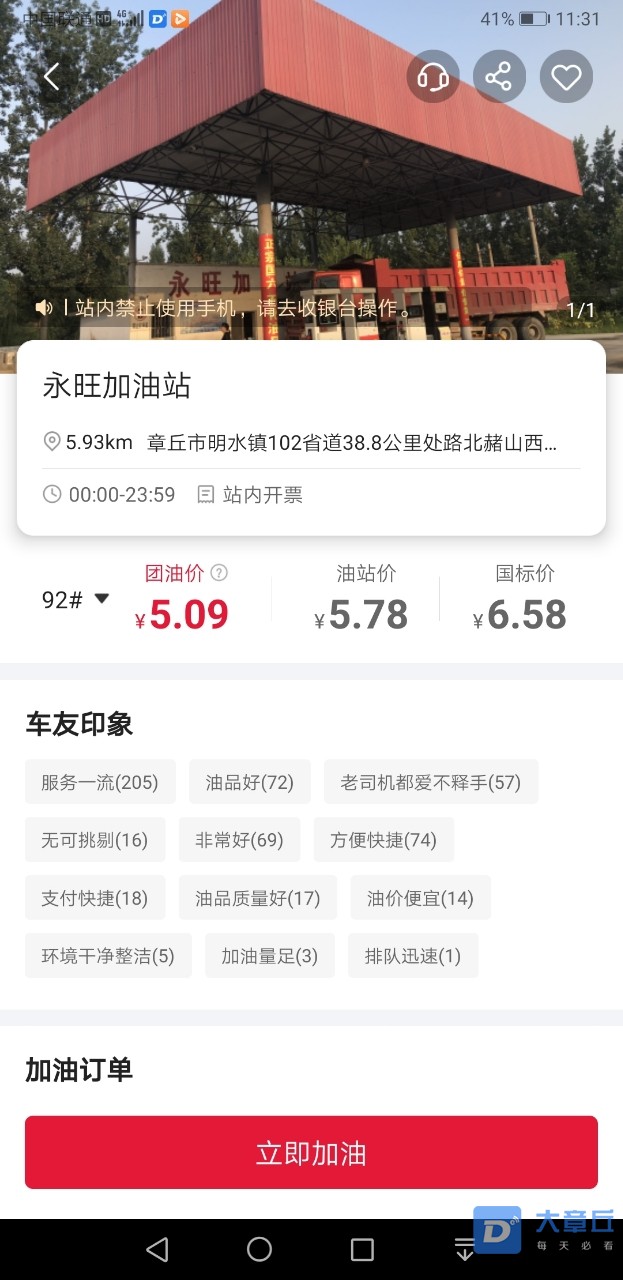The width and height of the screenshot is (623, 1280).
Task: Select the 油价便宜(14) tag
Action: 420,898
